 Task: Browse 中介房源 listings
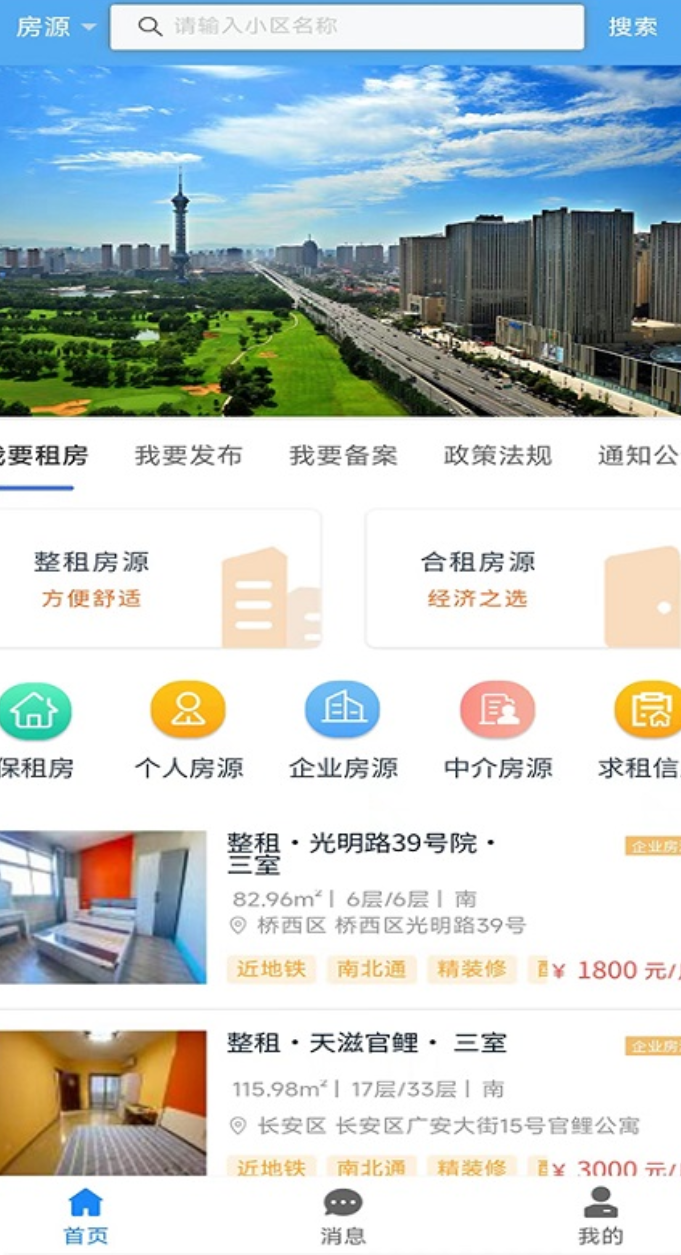pyautogui.click(x=497, y=730)
